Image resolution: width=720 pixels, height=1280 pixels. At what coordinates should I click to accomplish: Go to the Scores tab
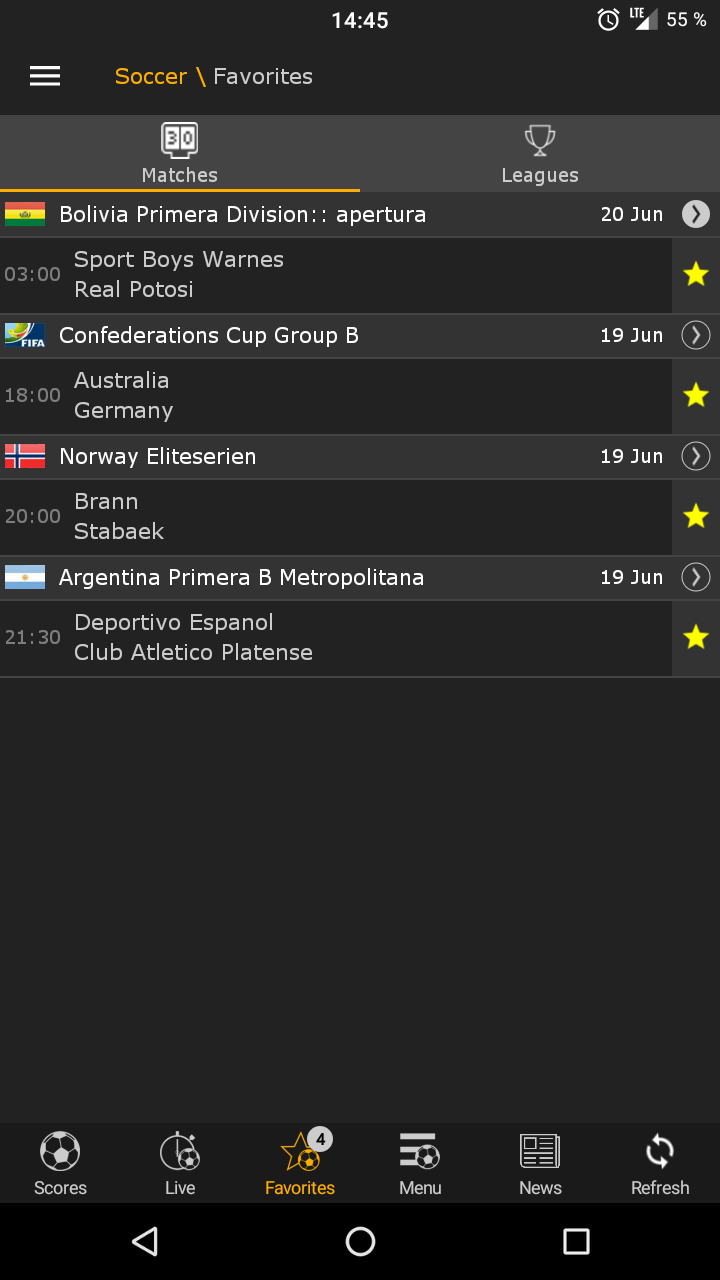coord(60,1163)
